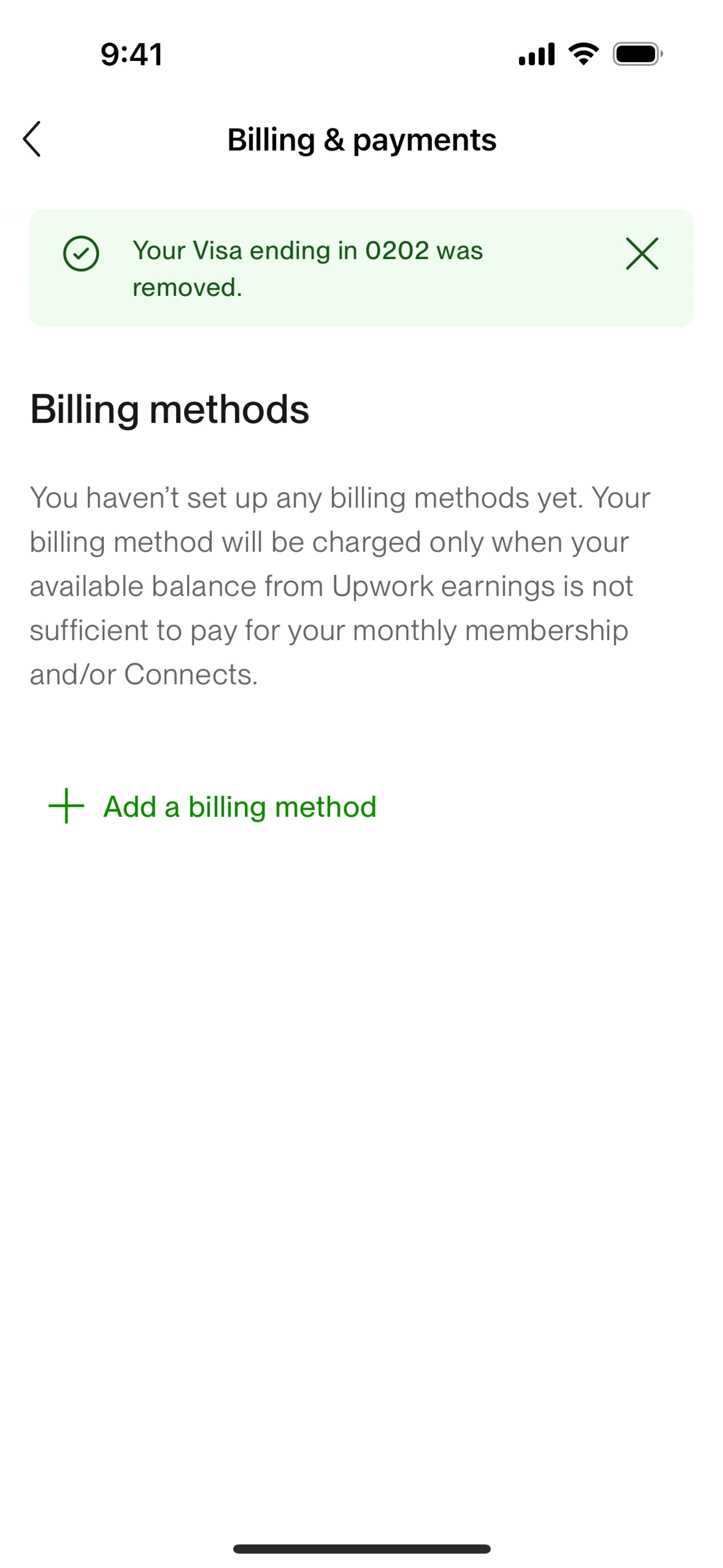Tap the cellular signal strength icon

(x=536, y=53)
